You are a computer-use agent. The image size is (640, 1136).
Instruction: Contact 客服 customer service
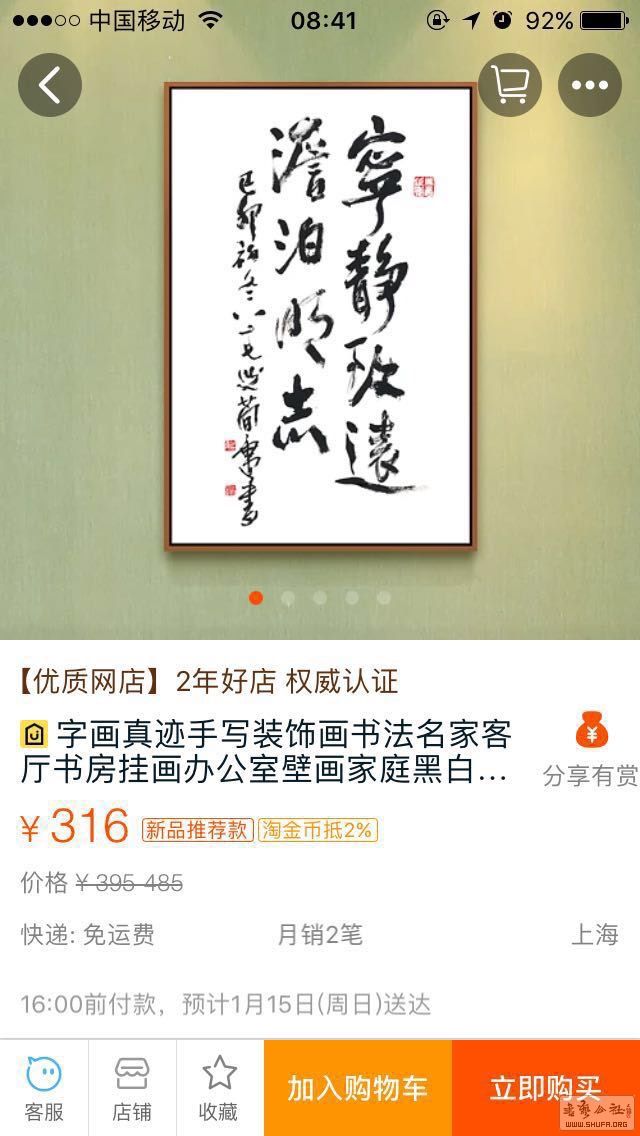tap(44, 1088)
